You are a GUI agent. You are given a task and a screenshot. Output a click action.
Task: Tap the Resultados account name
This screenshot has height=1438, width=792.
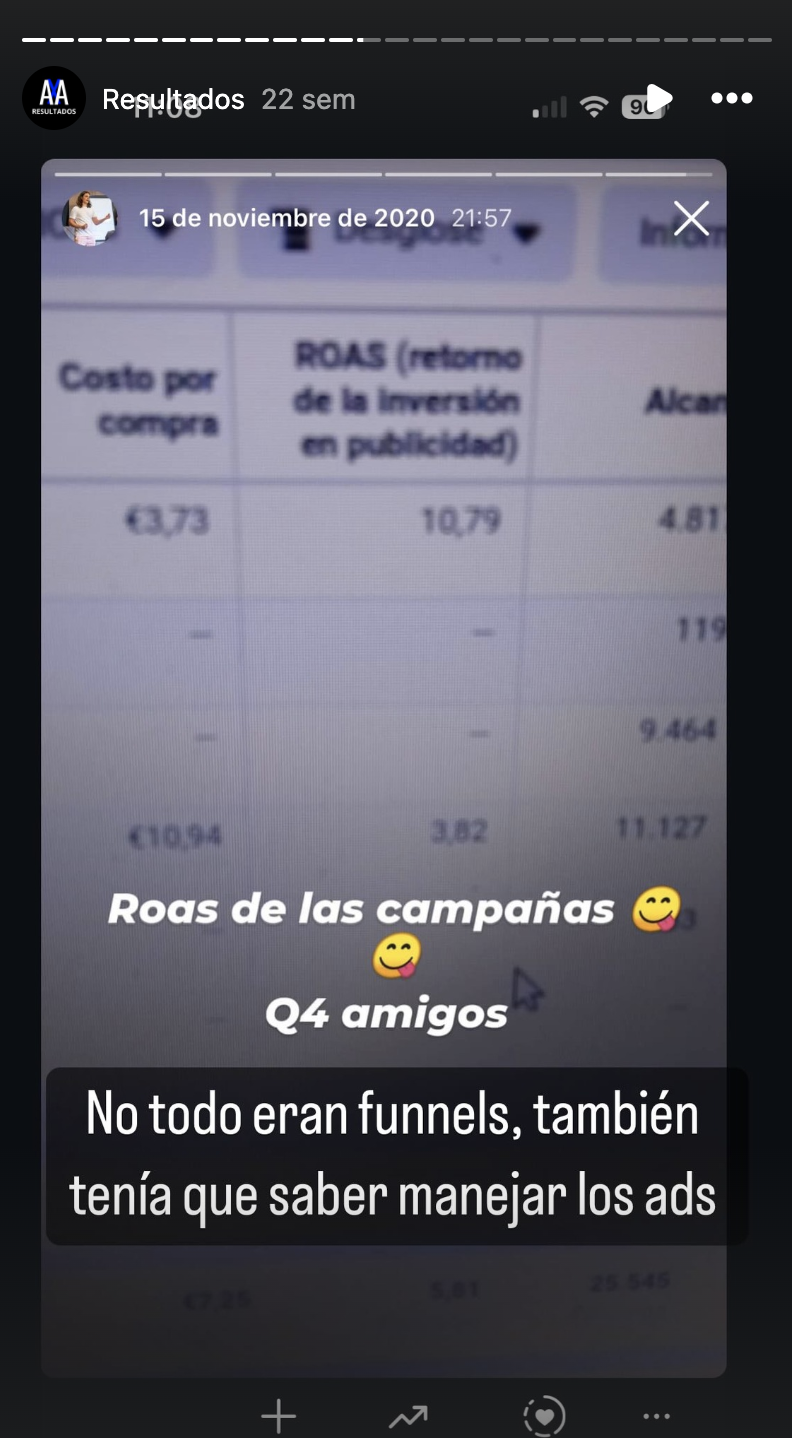tap(173, 99)
